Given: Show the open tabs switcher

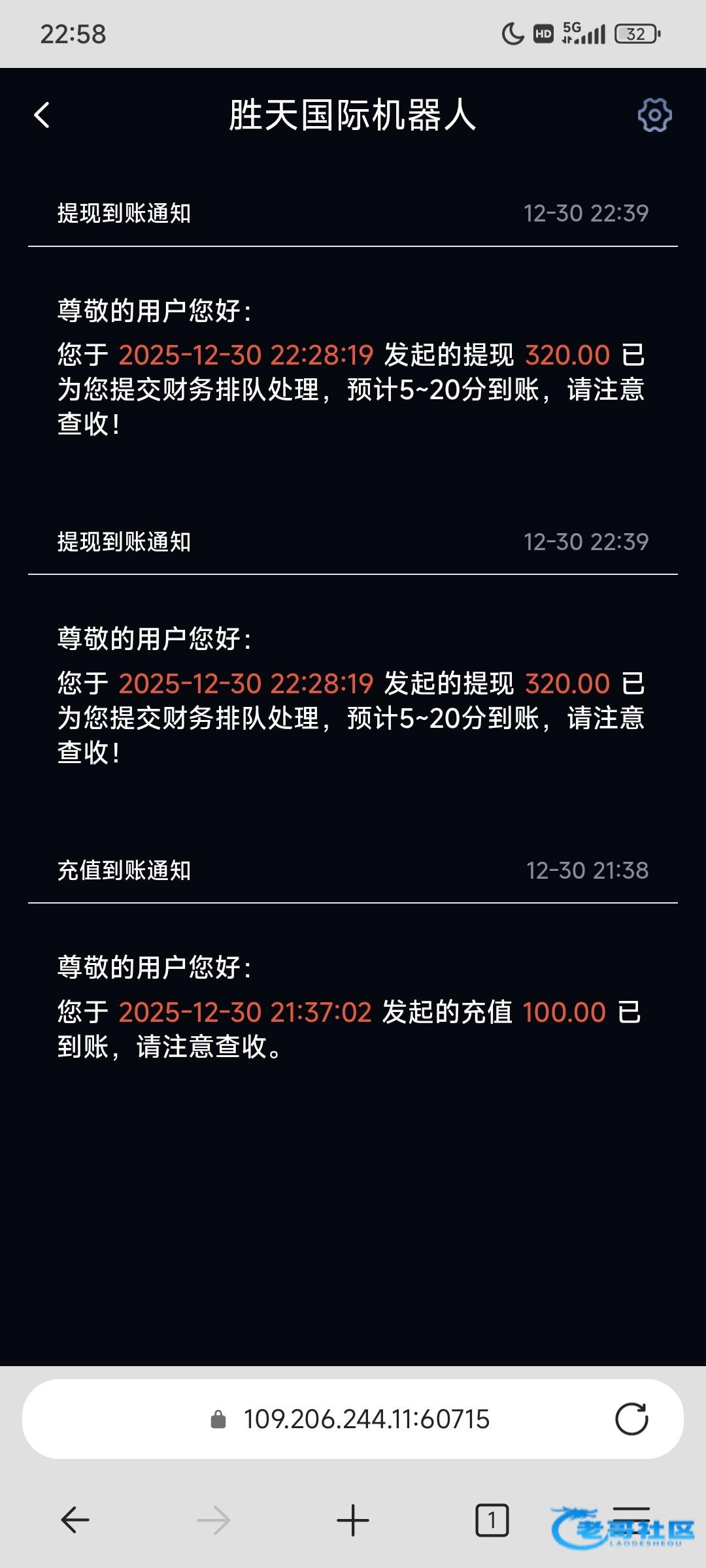Looking at the screenshot, I should coord(492,1520).
